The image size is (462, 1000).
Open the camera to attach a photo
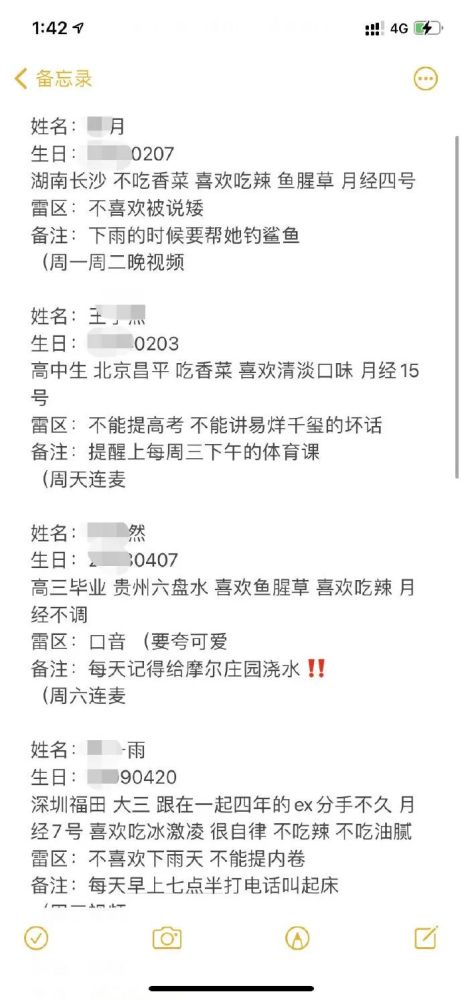[167, 938]
